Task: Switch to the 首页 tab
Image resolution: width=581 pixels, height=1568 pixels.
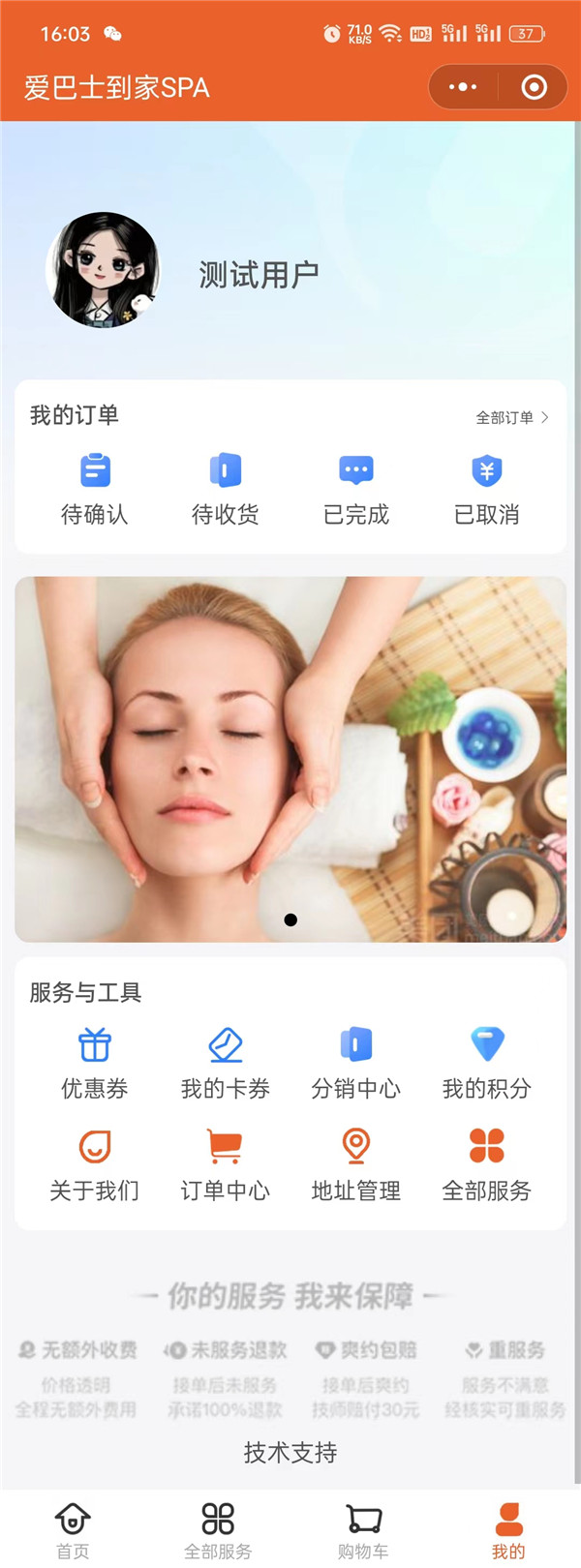Action: [x=73, y=1529]
